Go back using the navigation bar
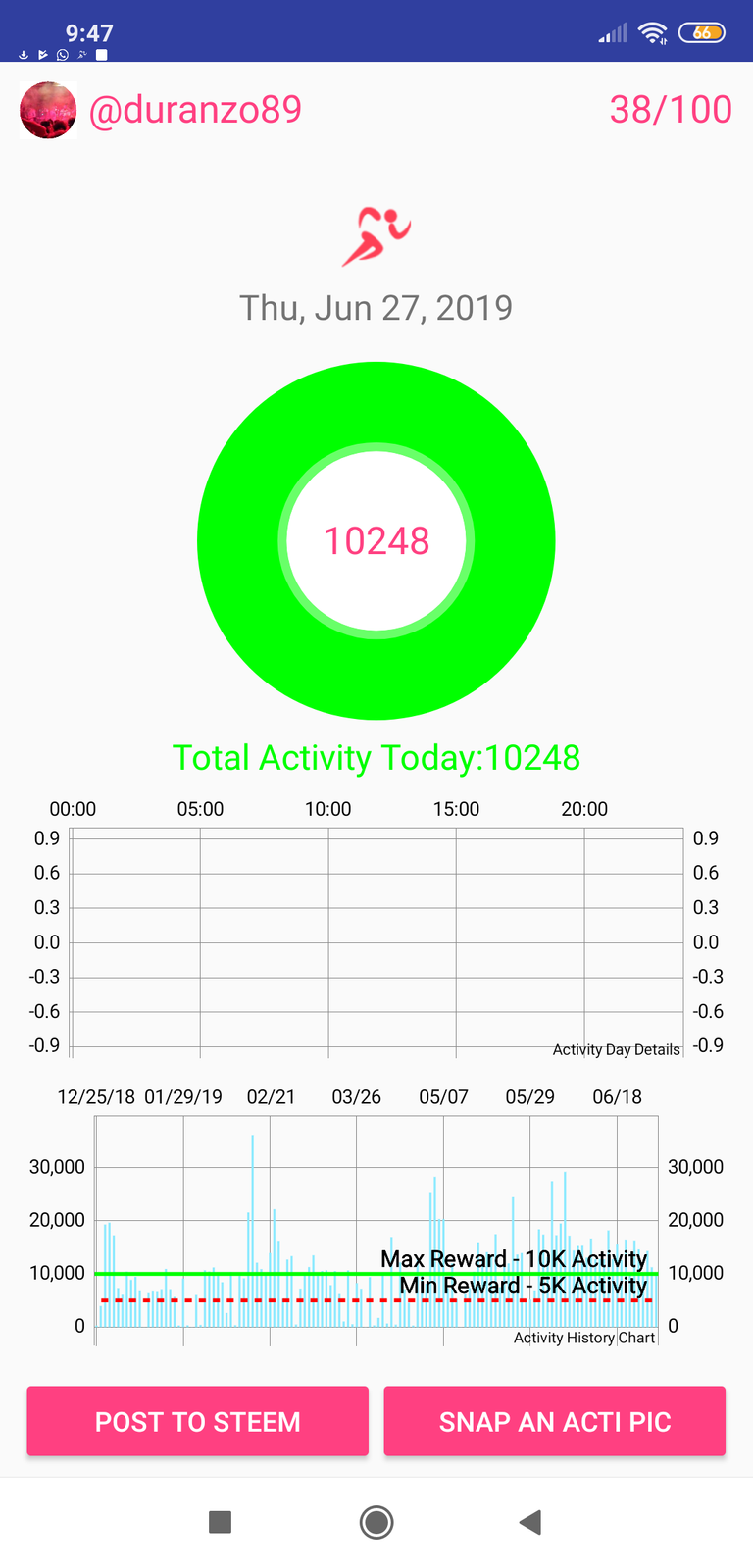 pyautogui.click(x=530, y=1522)
